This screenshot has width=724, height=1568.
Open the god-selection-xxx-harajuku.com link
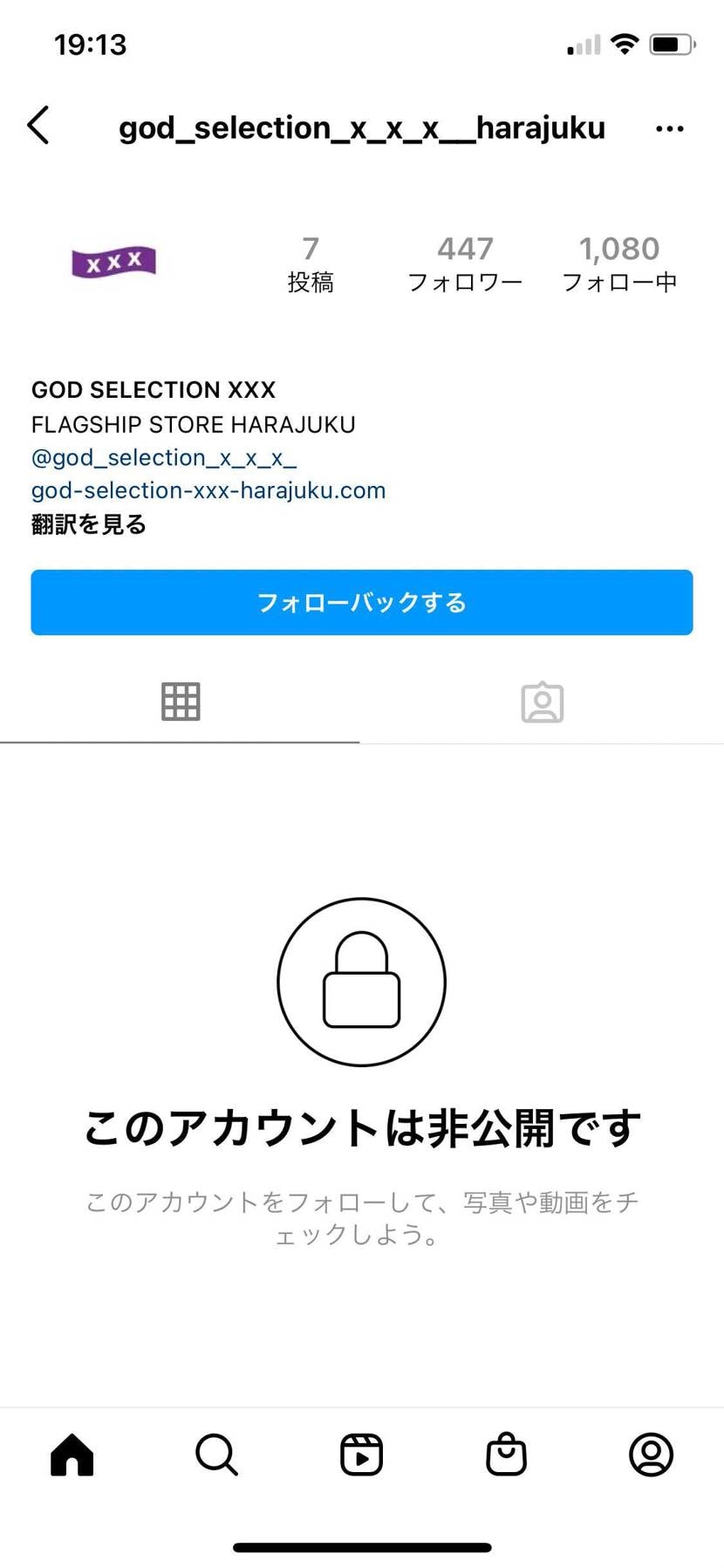click(208, 490)
